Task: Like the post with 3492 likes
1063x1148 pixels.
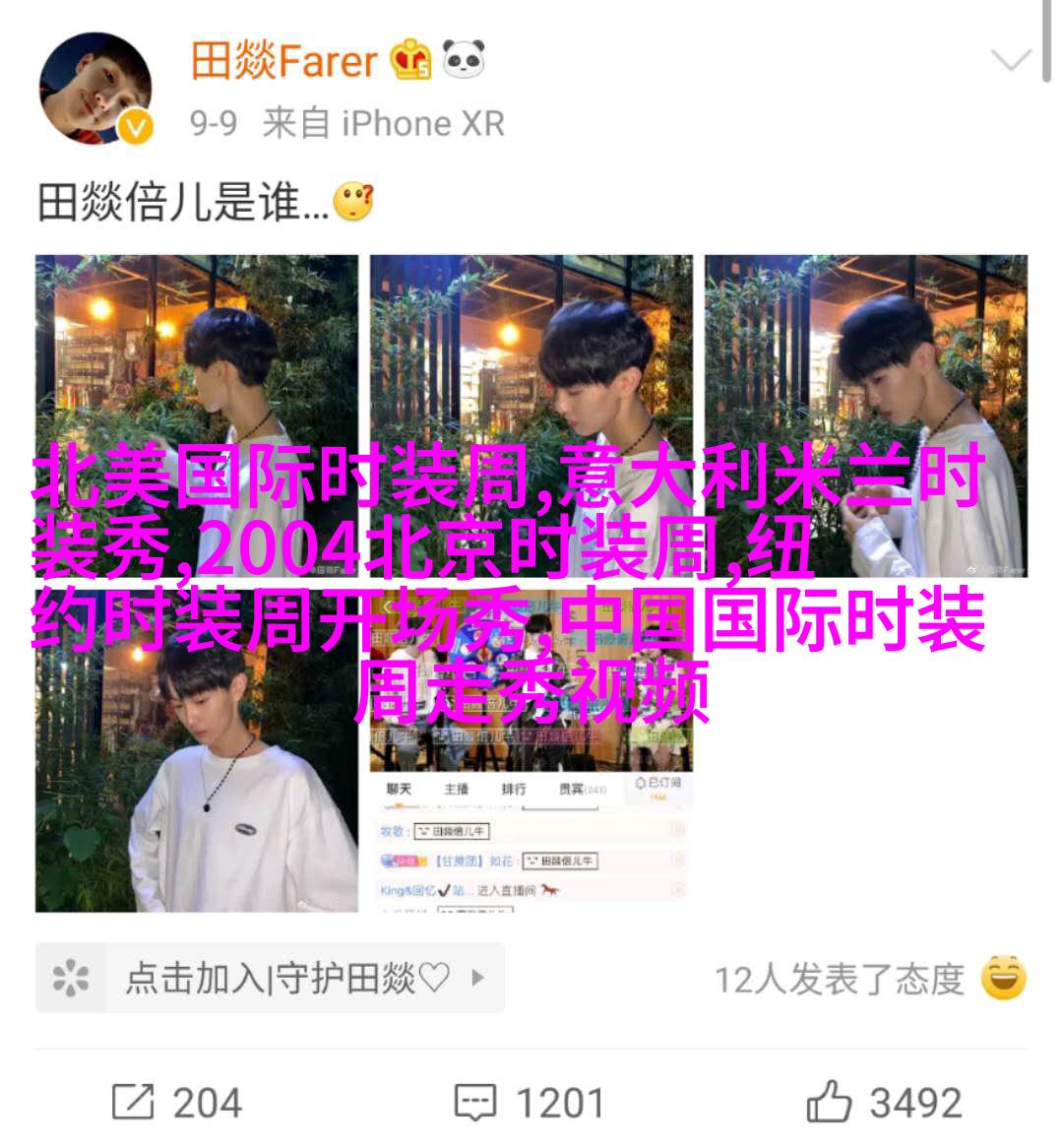Action: click(x=884, y=1103)
